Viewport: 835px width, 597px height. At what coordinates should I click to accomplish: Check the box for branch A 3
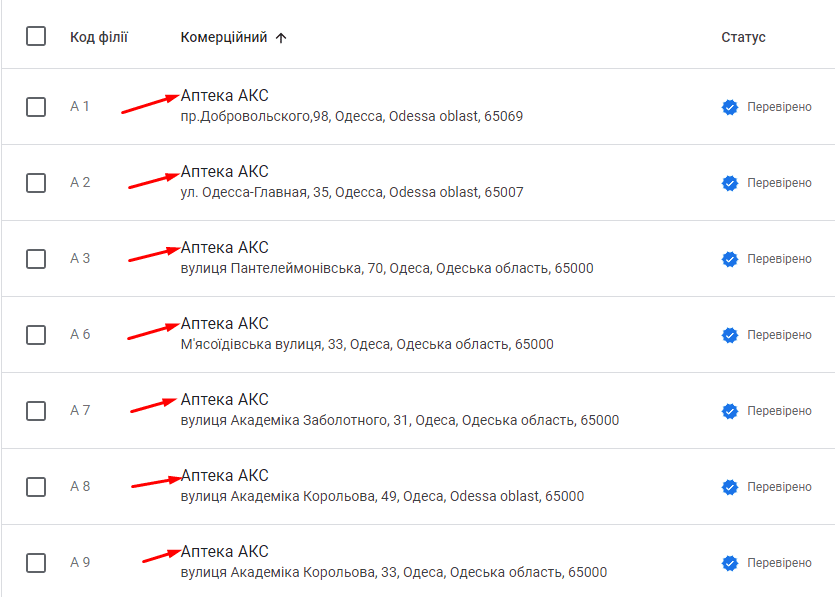(36, 258)
